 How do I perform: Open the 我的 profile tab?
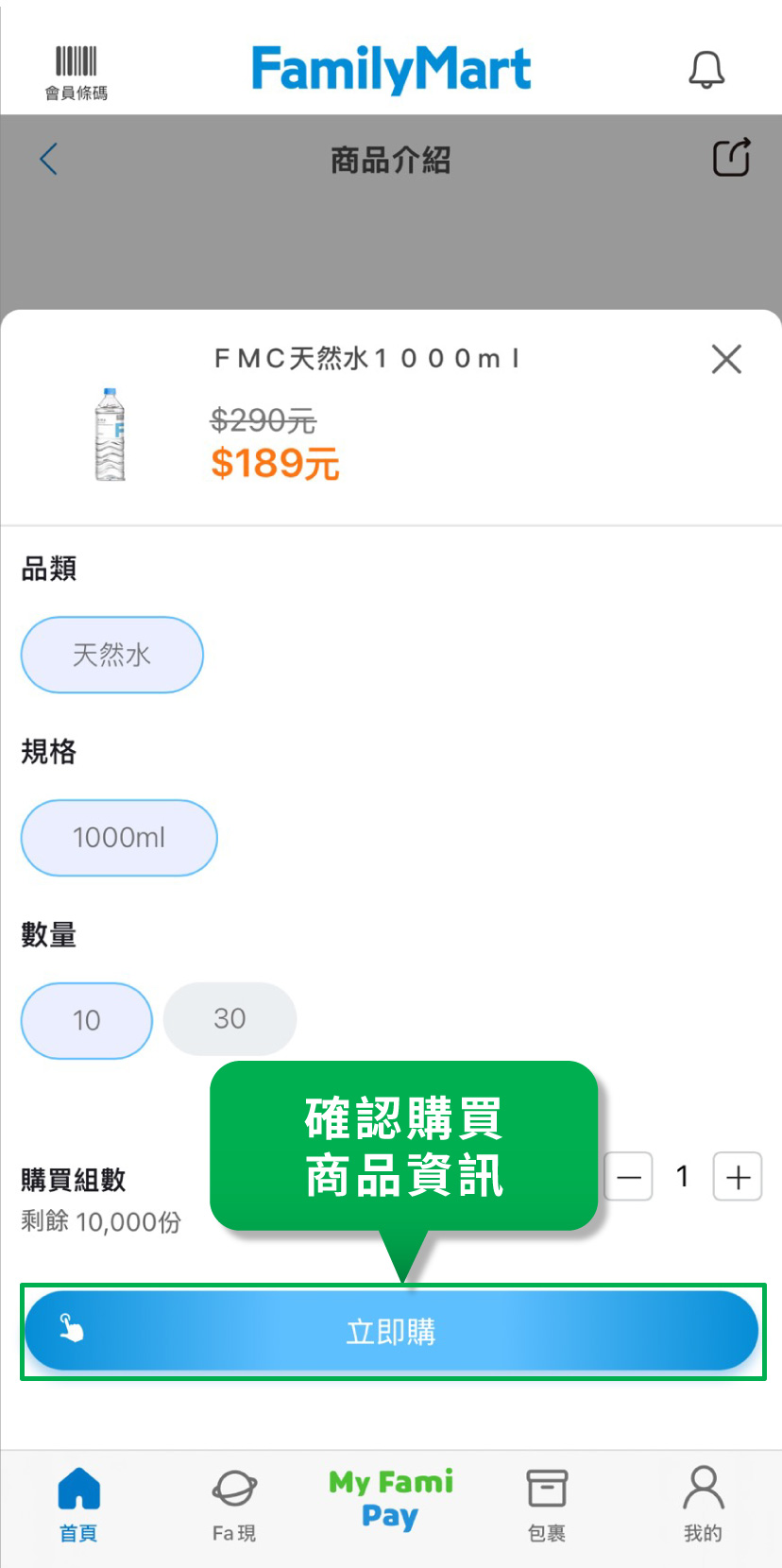pyautogui.click(x=703, y=1504)
